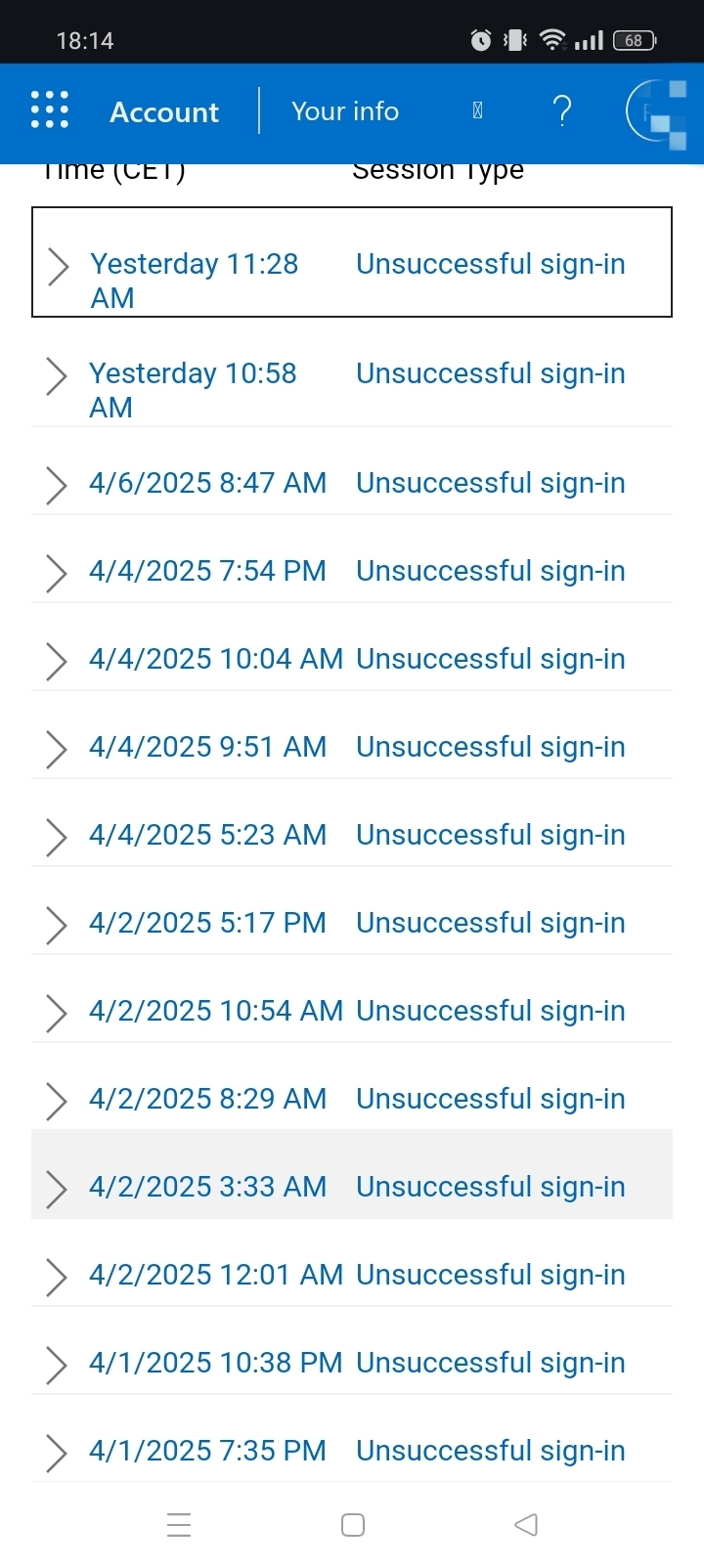Expand the 4/2/2025 12:01 AM entry
704x1568 pixels.
point(57,1277)
